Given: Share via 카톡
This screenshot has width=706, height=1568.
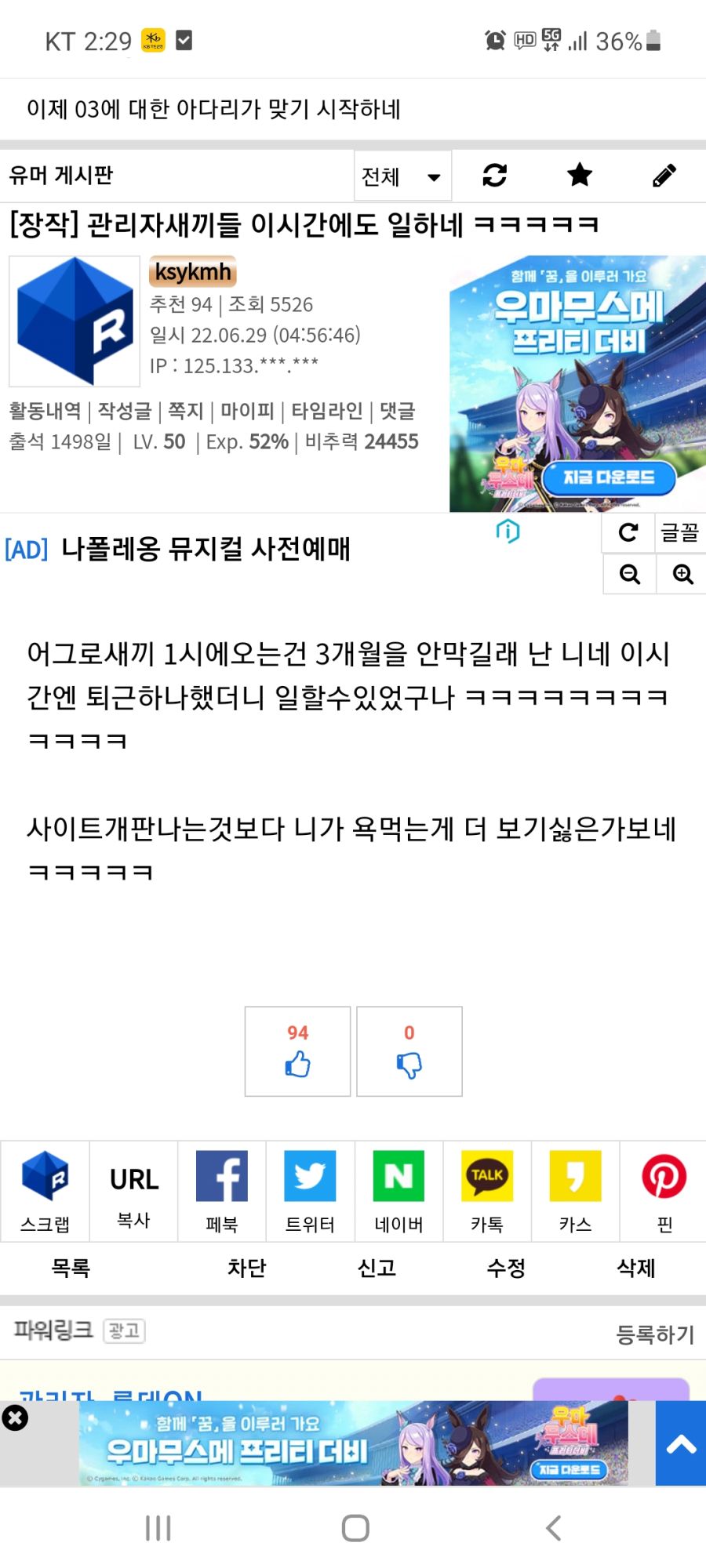Looking at the screenshot, I should pos(487,1192).
